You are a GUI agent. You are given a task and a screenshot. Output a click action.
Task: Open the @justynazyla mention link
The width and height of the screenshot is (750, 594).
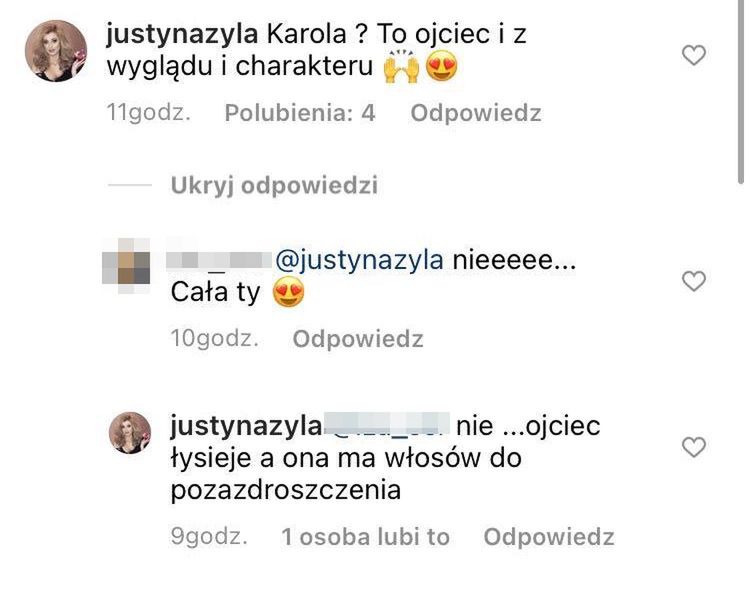pos(358,260)
